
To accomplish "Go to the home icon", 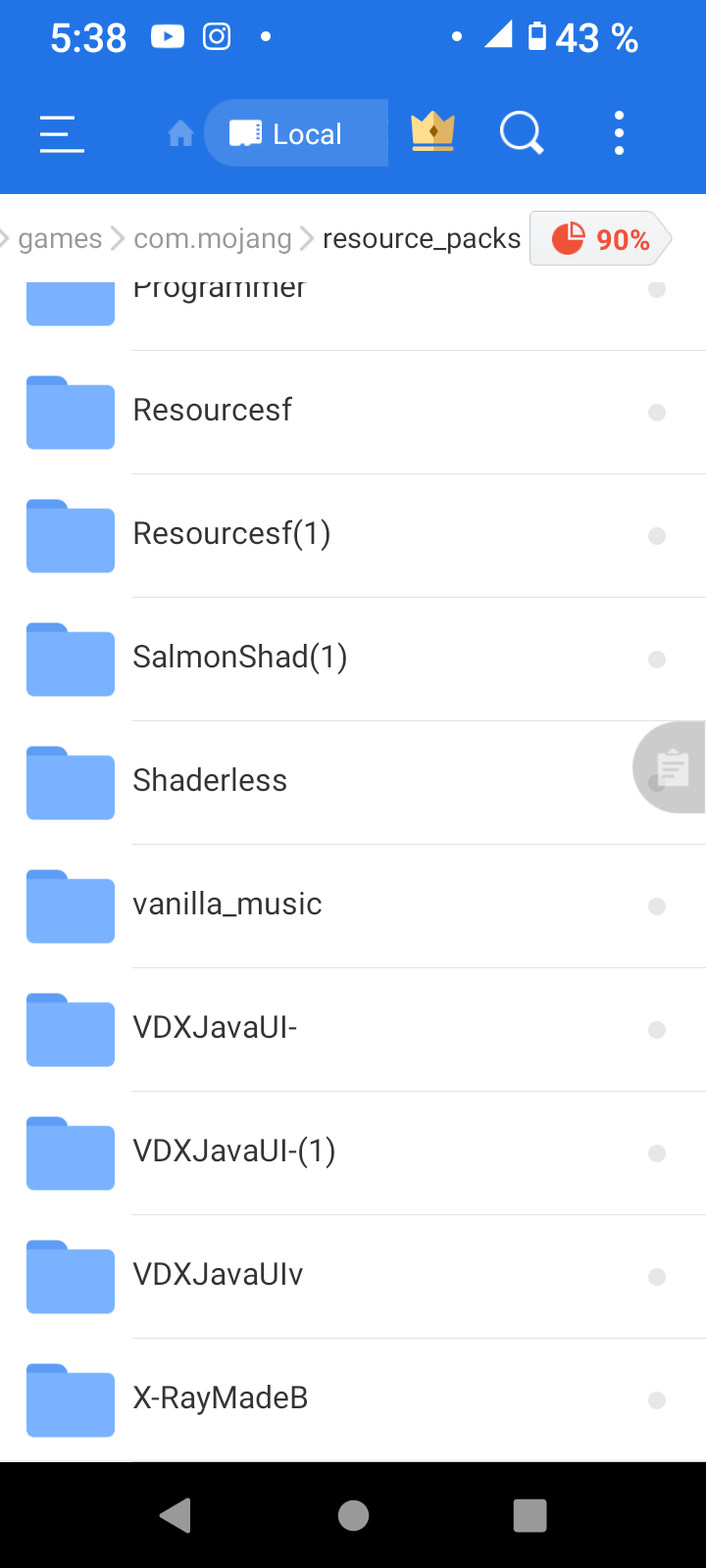I will coord(180,133).
